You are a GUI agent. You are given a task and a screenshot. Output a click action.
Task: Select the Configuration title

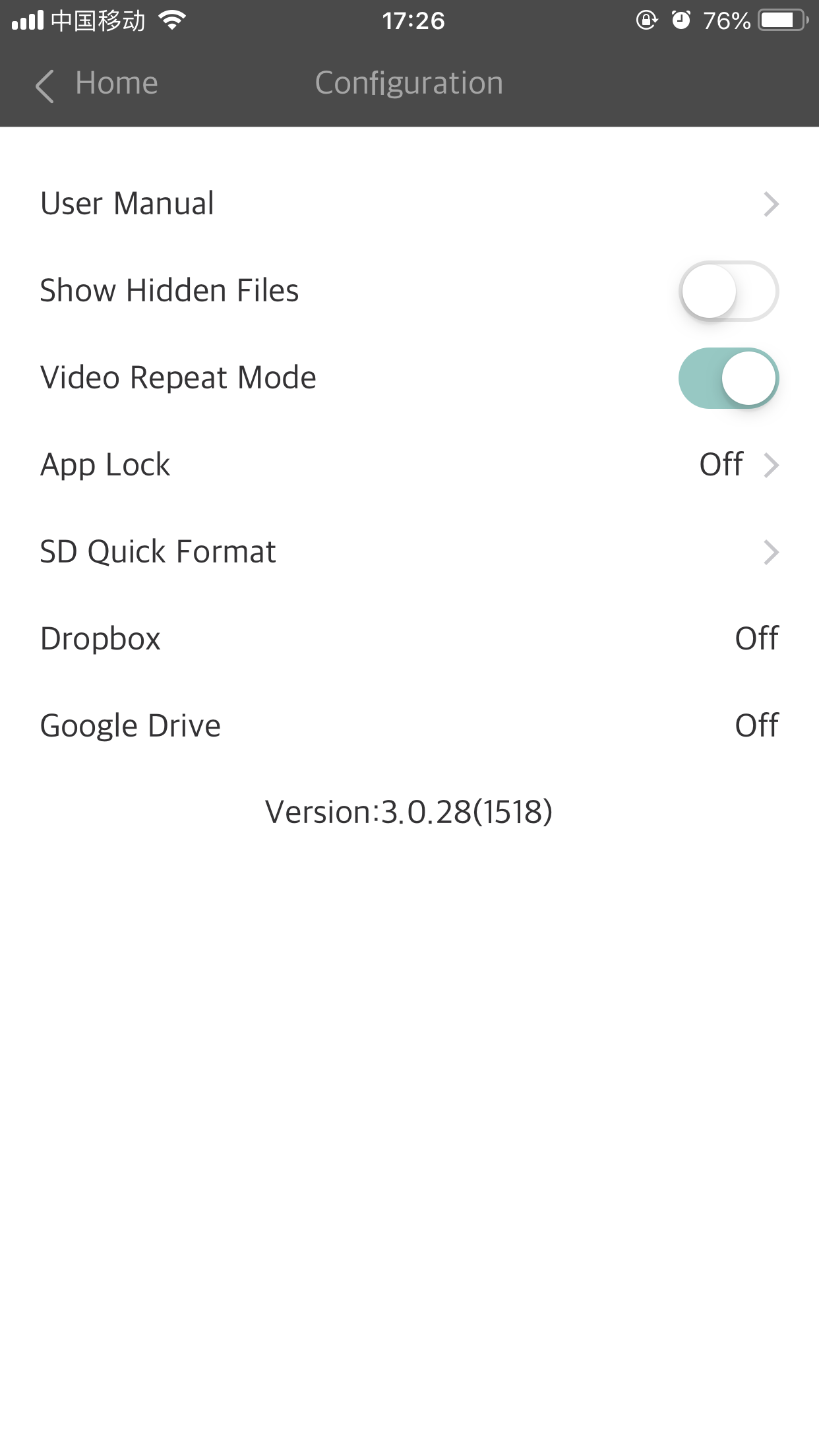point(409,83)
